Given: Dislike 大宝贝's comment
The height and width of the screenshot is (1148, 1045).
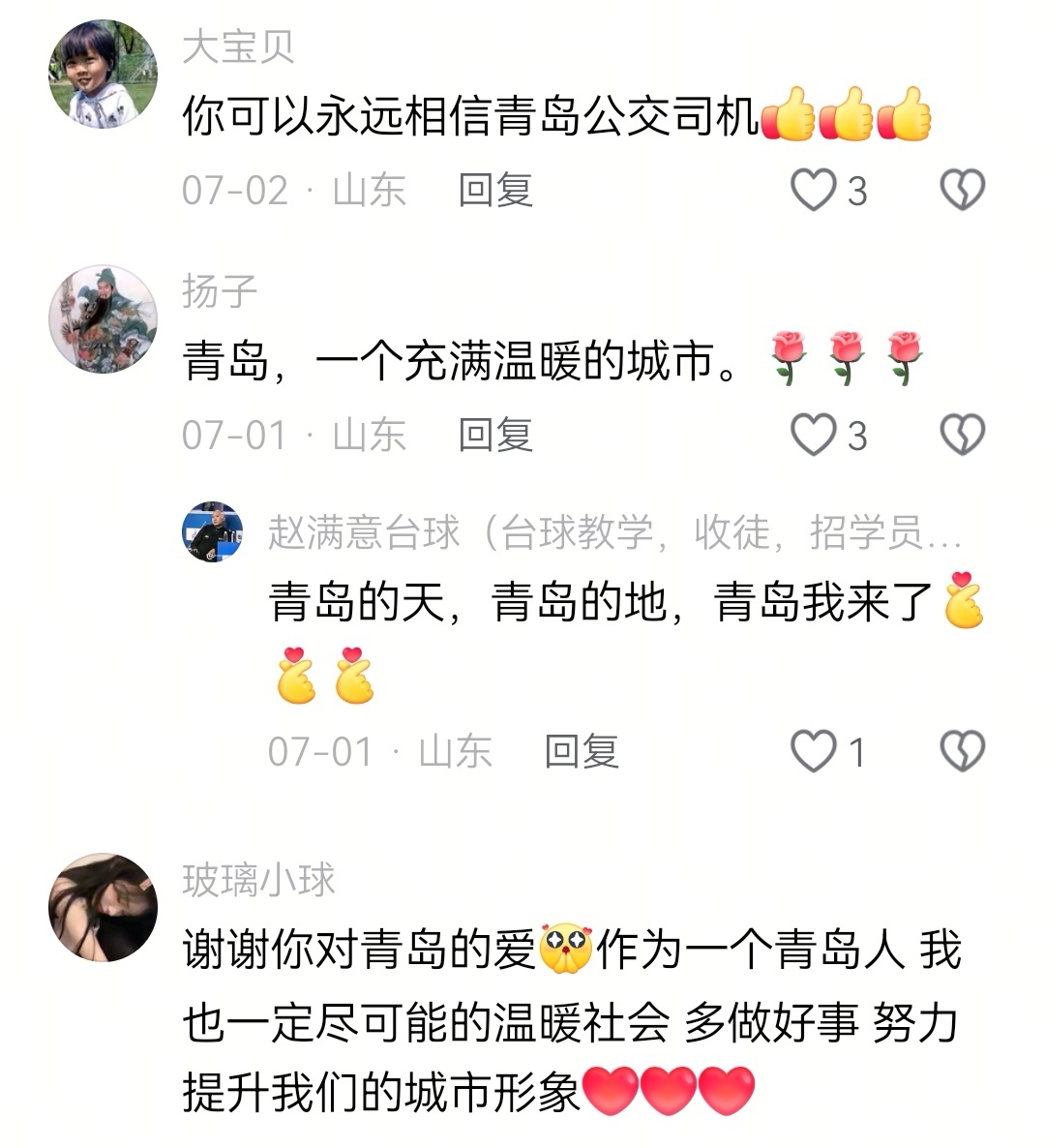Looking at the screenshot, I should 962,190.
